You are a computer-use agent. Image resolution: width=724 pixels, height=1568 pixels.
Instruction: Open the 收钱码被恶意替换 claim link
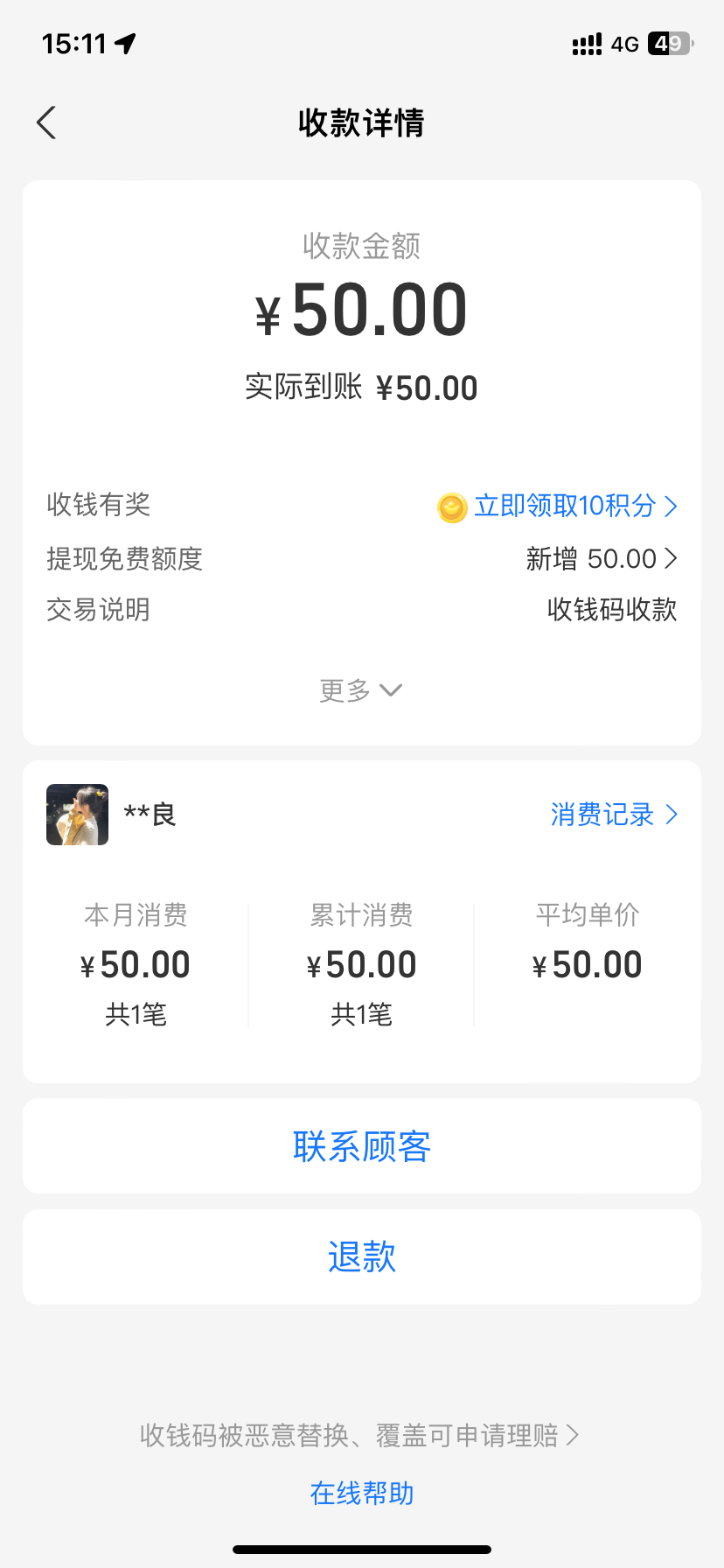tap(359, 1435)
